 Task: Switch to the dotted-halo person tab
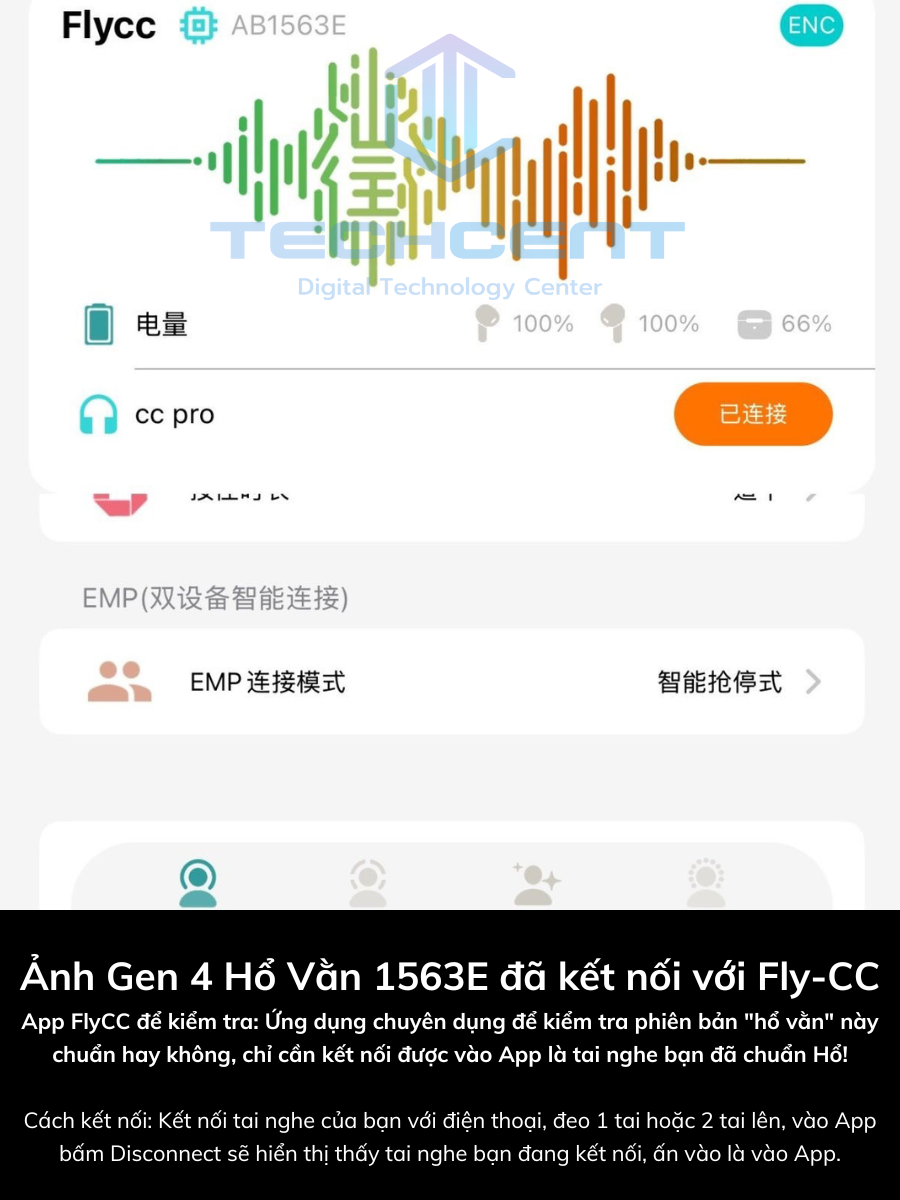368,880
